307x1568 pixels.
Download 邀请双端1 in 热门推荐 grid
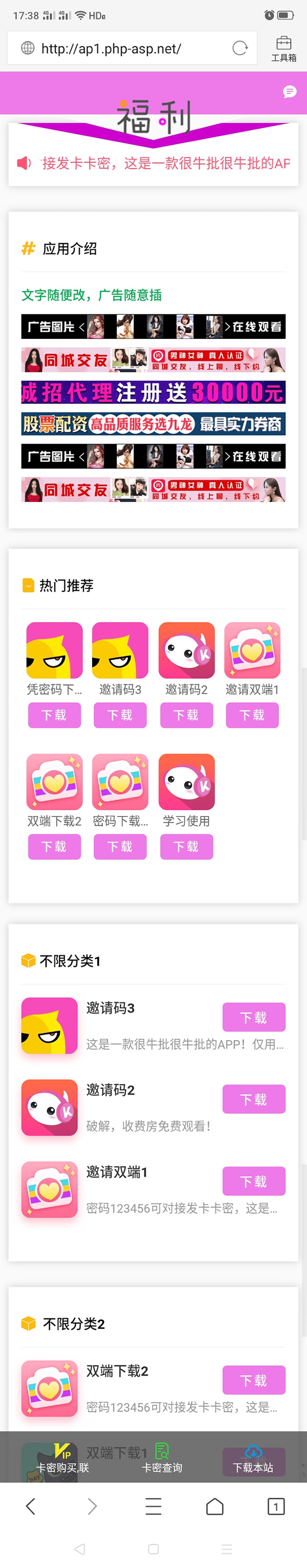tap(252, 715)
